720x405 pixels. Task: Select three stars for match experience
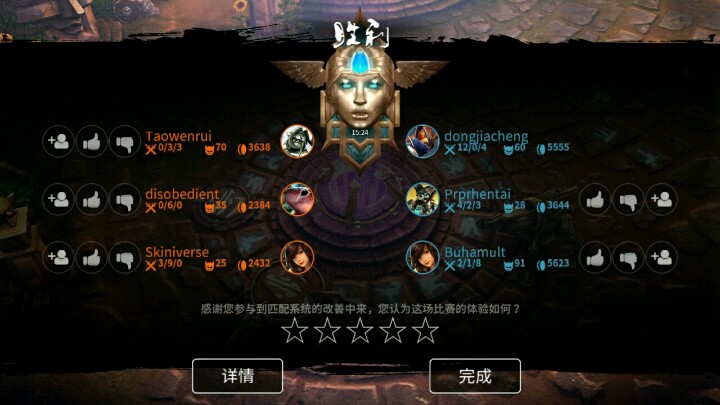pyautogui.click(x=360, y=331)
